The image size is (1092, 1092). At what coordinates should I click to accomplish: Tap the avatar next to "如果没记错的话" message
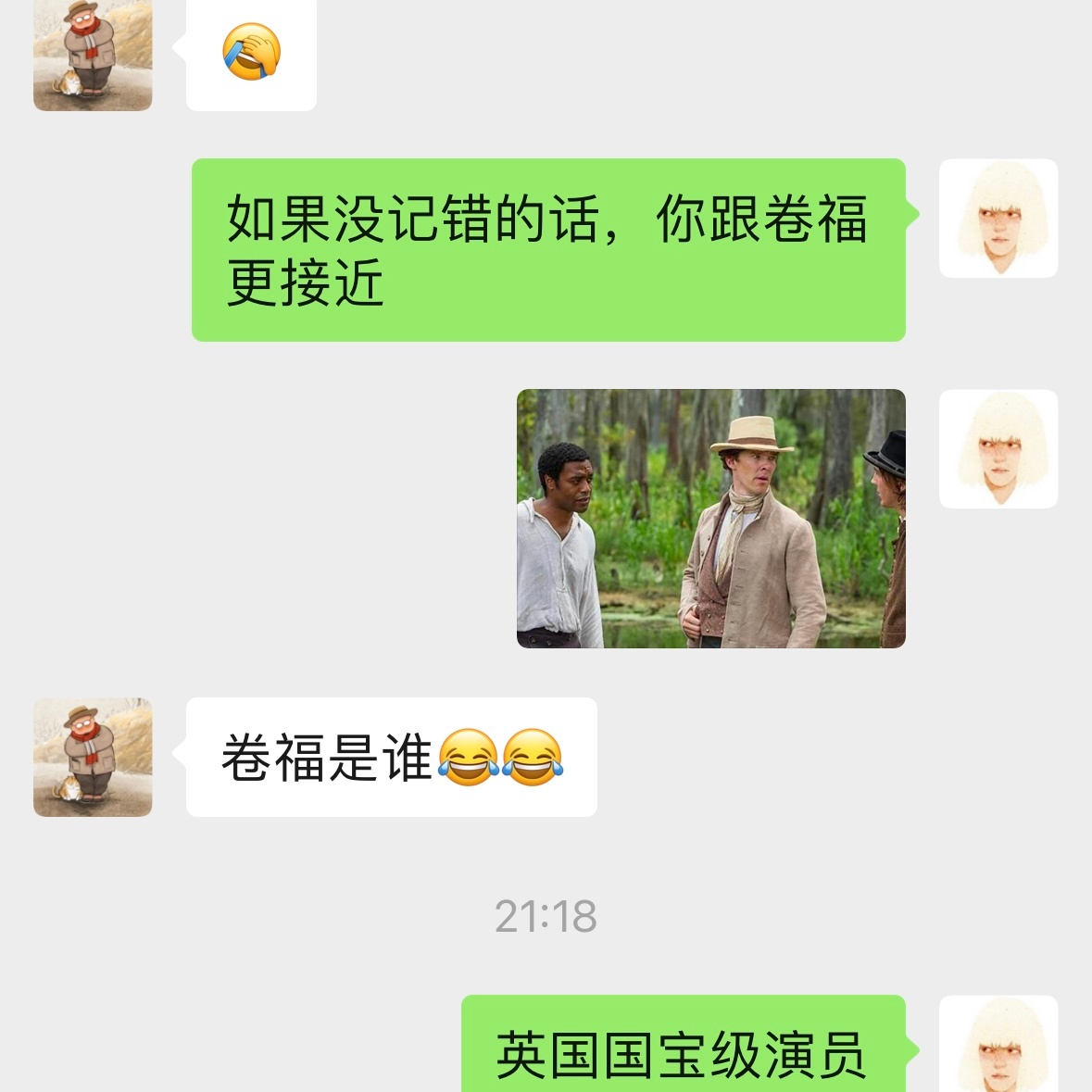[998, 219]
